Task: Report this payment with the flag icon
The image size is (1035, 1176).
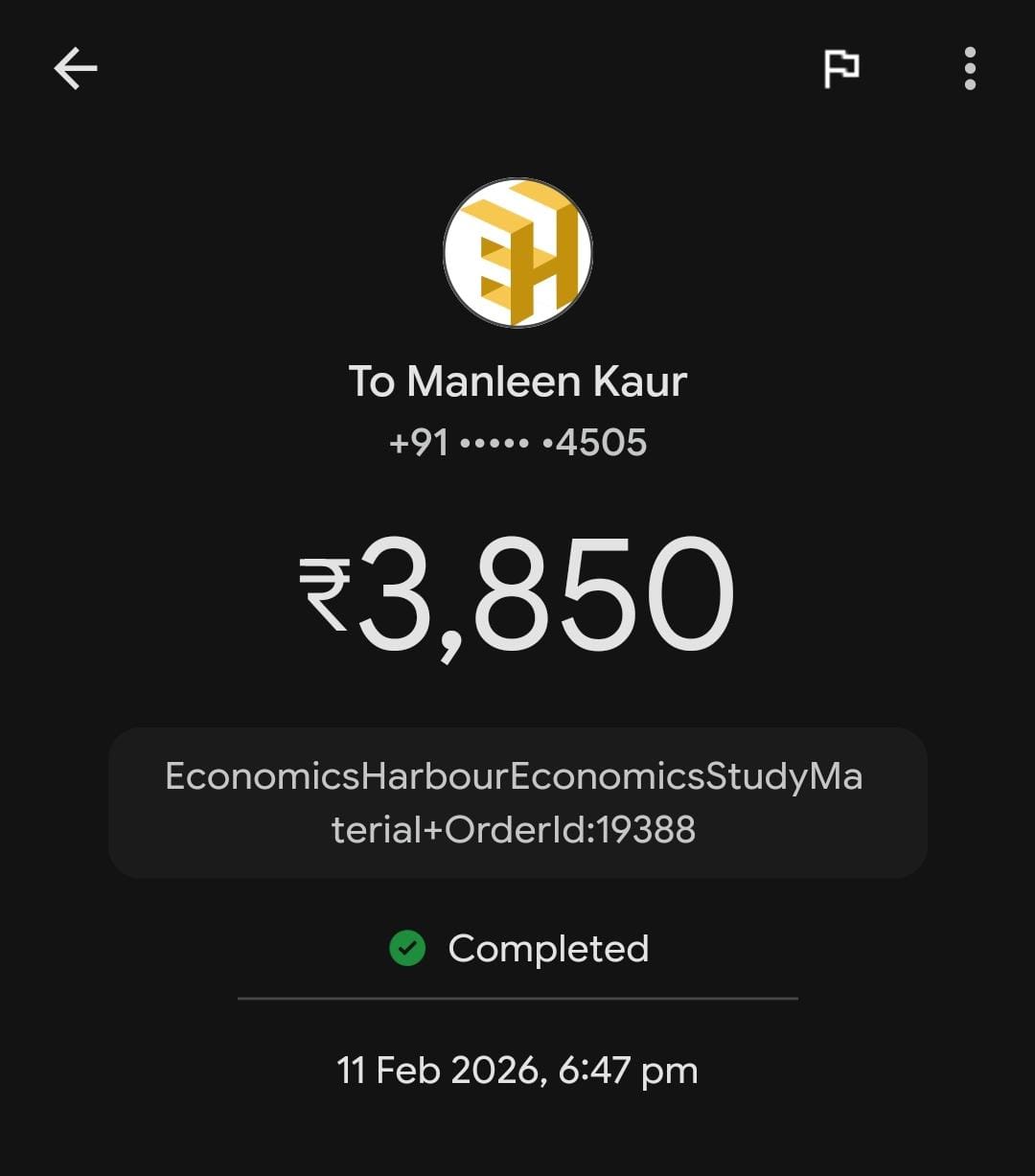Action: coord(841,69)
